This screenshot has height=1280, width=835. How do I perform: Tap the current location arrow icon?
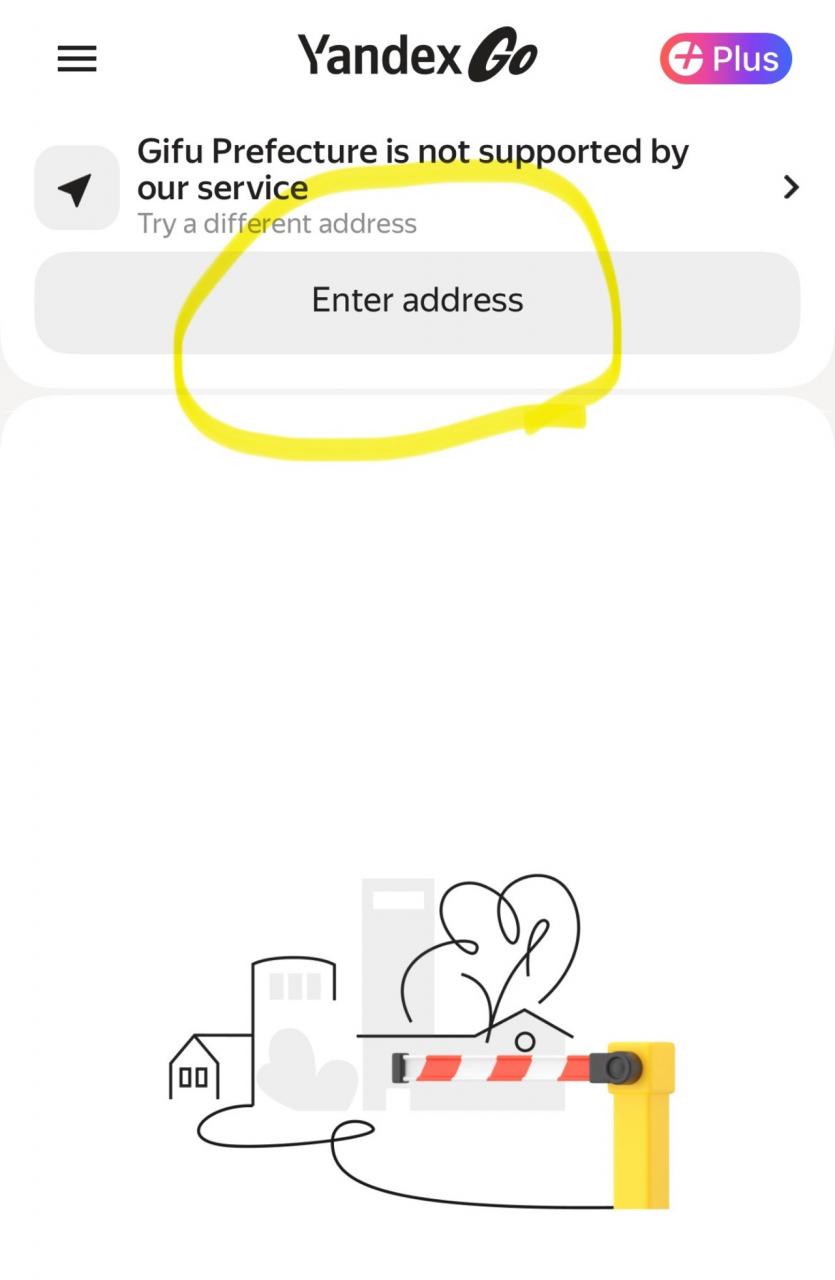click(x=76, y=188)
